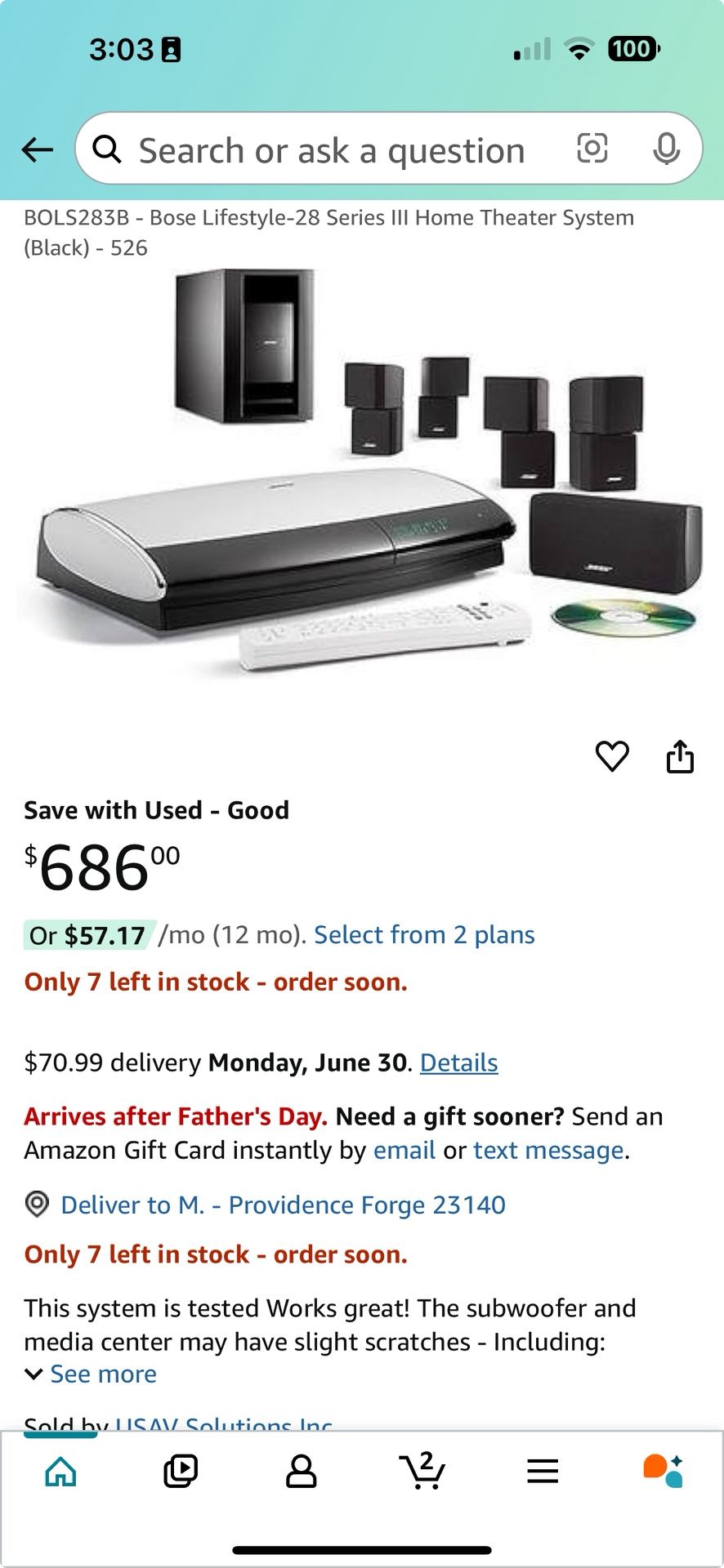Expand the See more description section
724x1568 pixels.
[x=90, y=1374]
